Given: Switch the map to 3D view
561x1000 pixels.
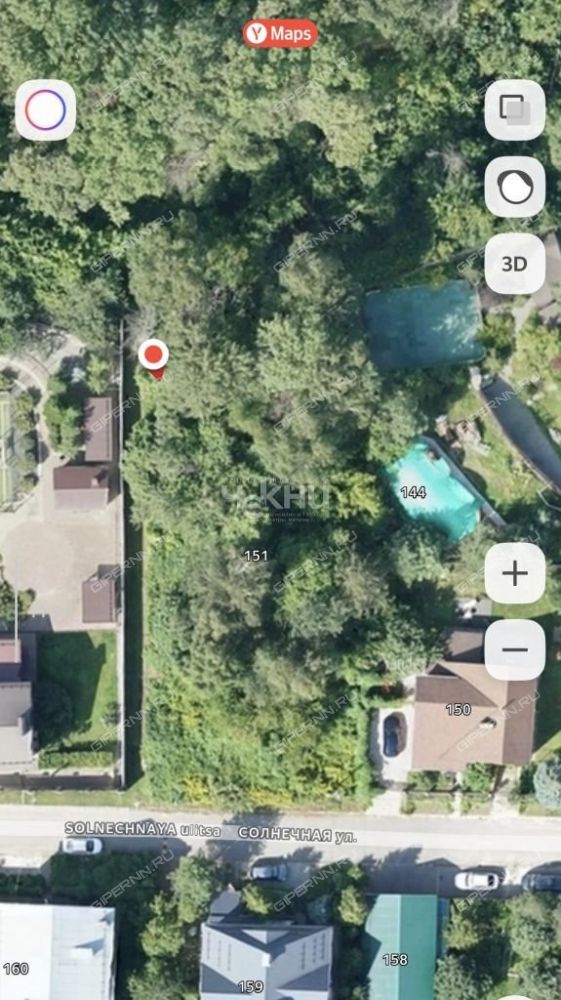Looking at the screenshot, I should tap(514, 263).
